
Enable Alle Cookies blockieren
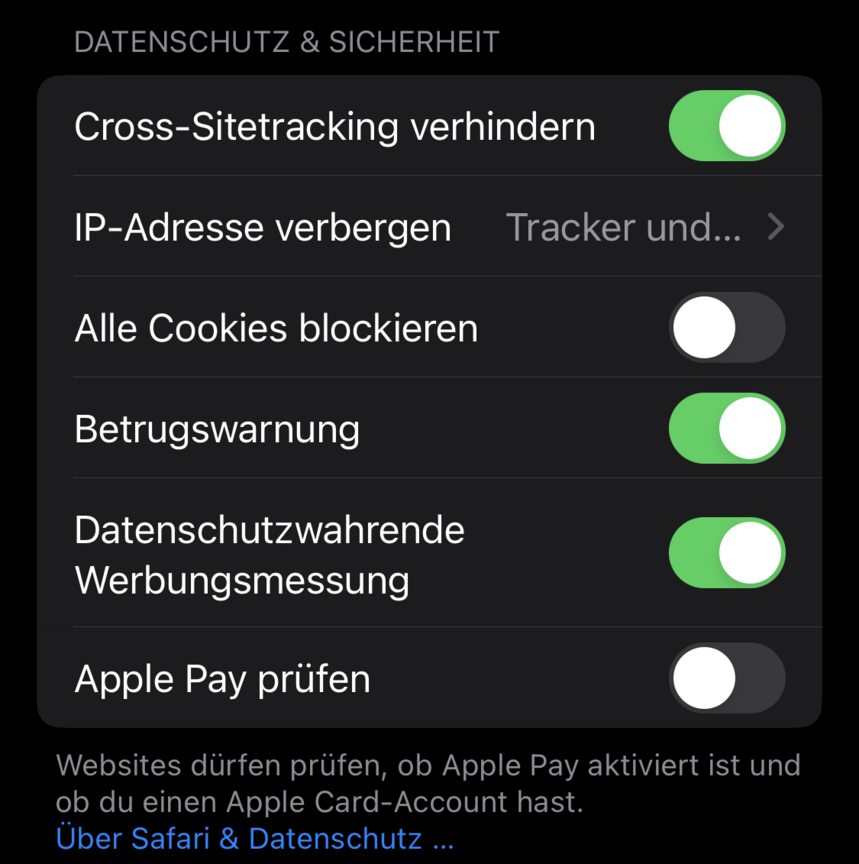[726, 328]
